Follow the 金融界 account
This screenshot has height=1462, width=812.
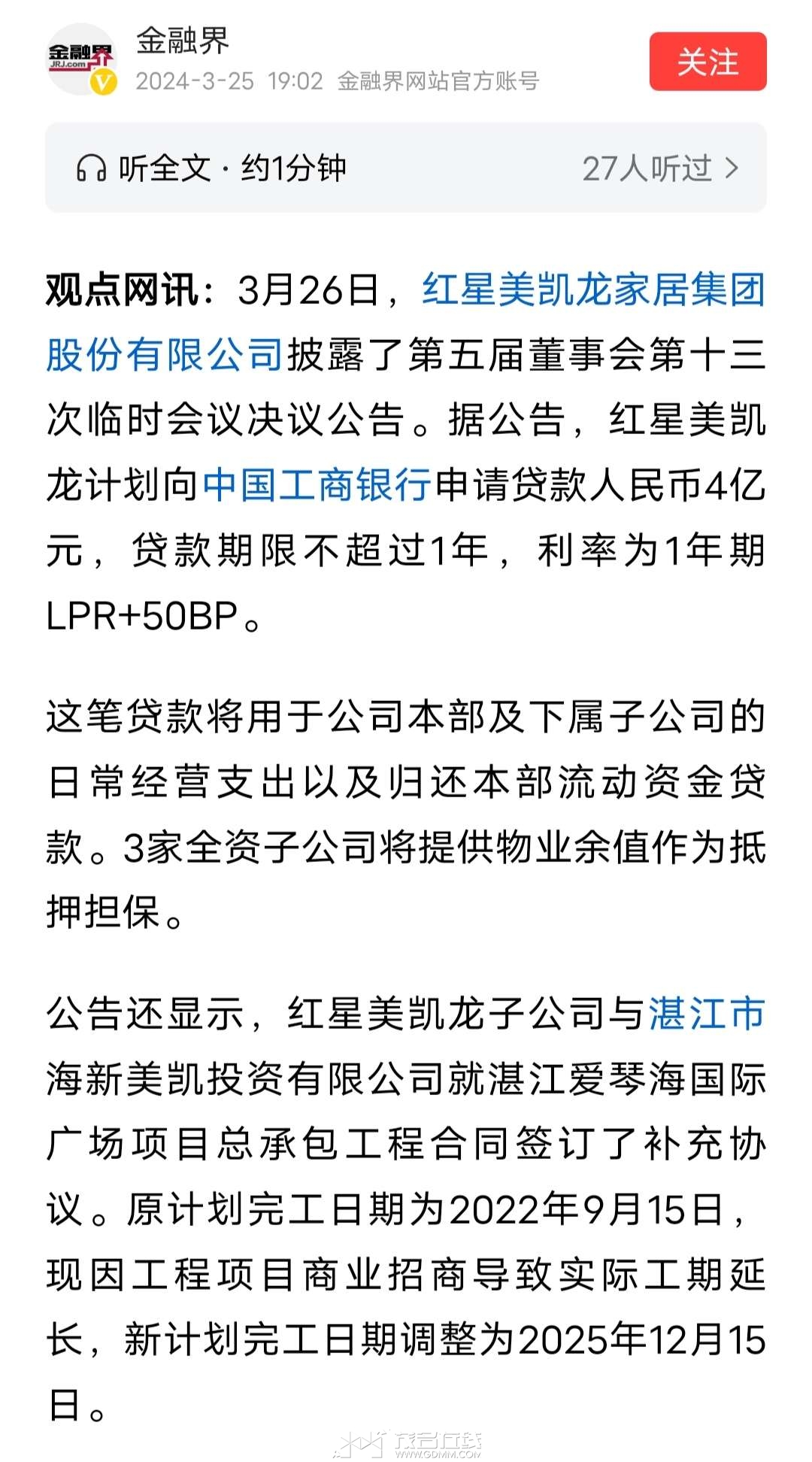[707, 62]
